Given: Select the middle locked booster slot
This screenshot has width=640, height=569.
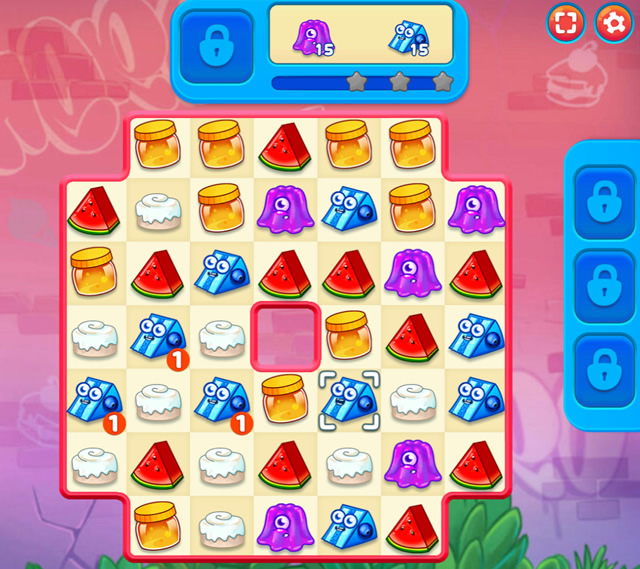Looking at the screenshot, I should click(605, 285).
